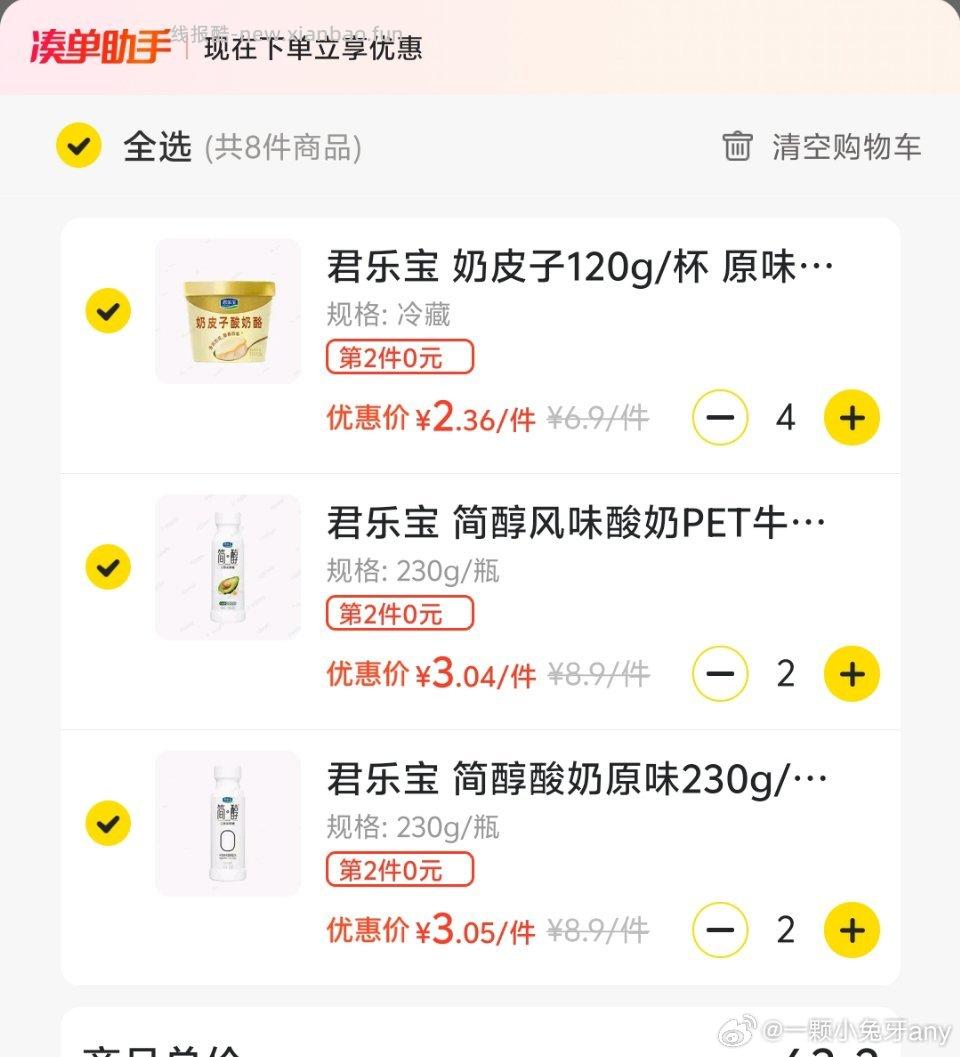Screen dimensions: 960x1057
Task: Decrease quantity of 简醇风味酸奶PET item
Action: (719, 673)
